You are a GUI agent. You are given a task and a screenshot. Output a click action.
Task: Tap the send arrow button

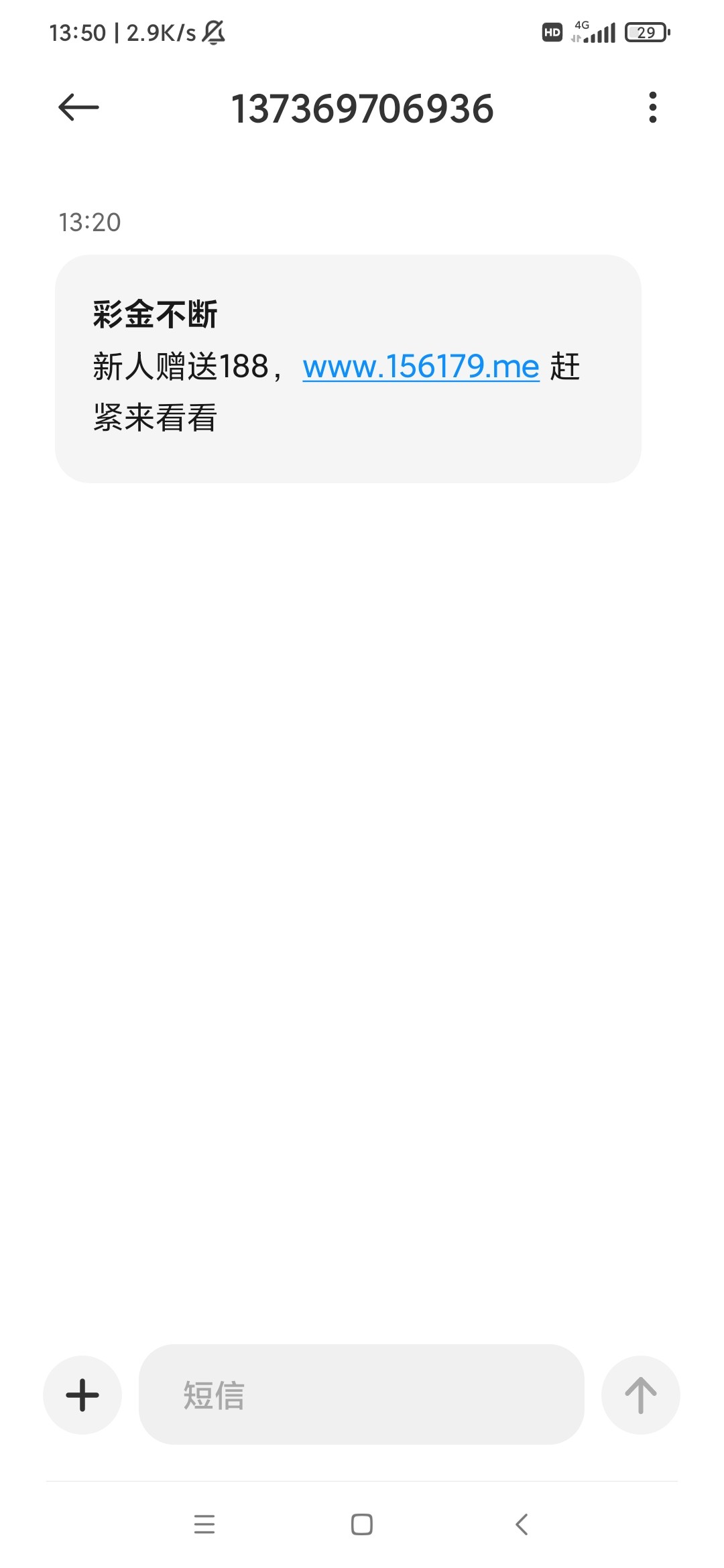pos(641,1395)
